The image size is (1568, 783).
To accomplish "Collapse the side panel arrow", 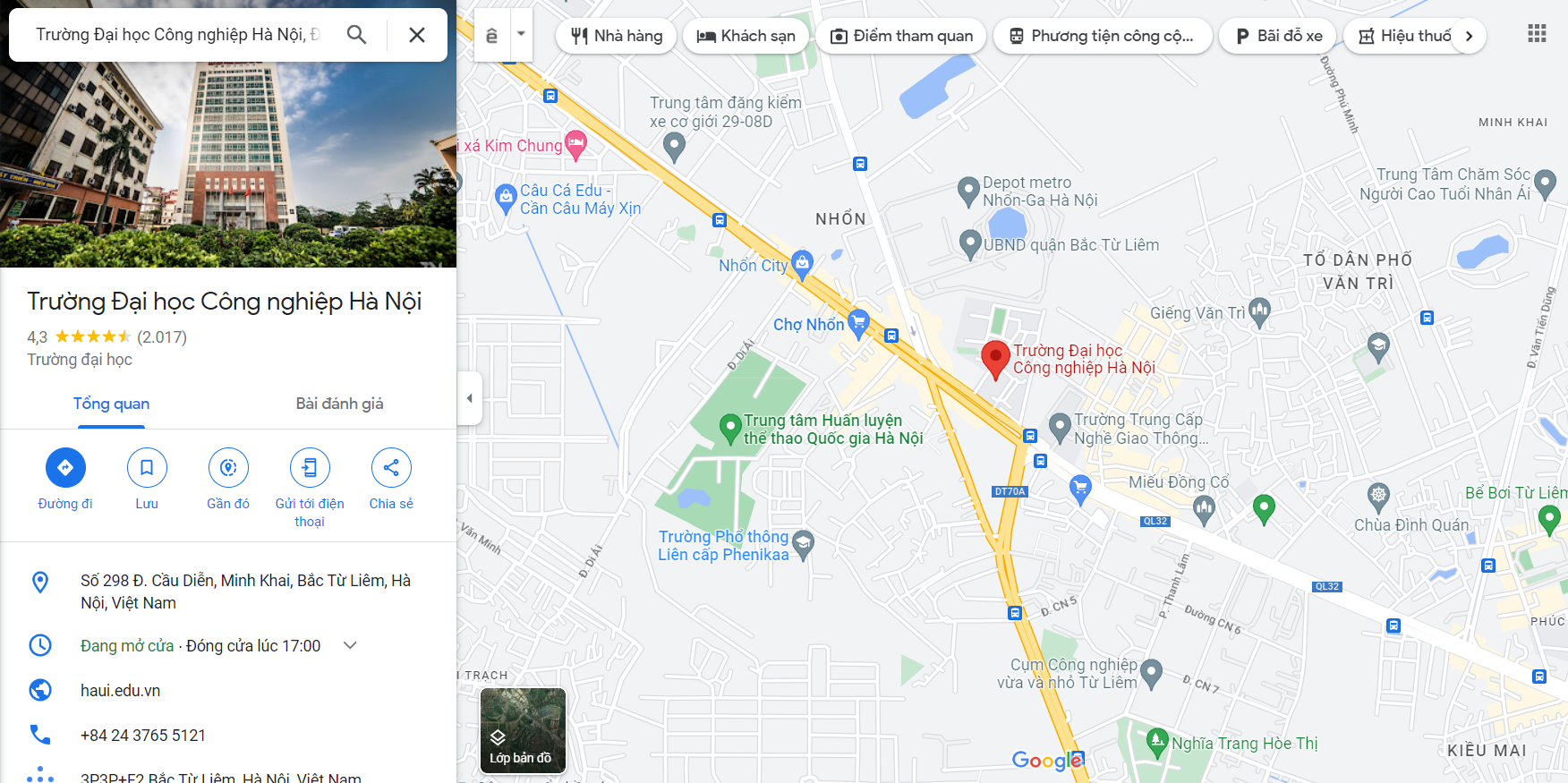I will tap(469, 398).
